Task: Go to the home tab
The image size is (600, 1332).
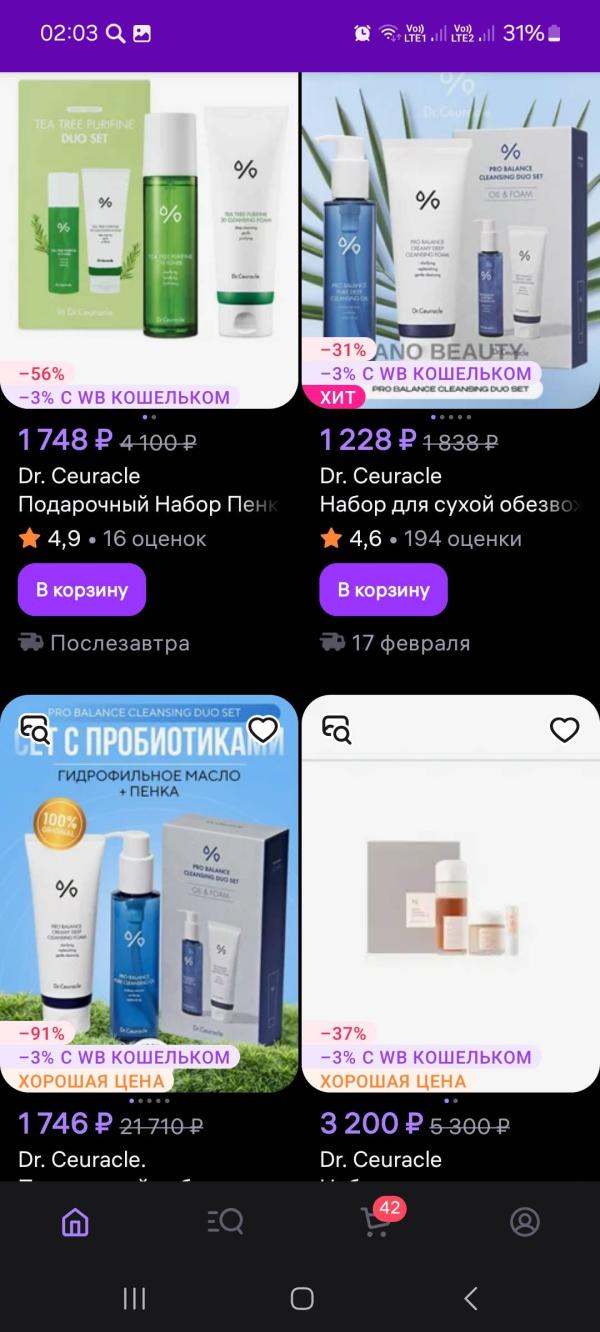Action: coord(75,1221)
